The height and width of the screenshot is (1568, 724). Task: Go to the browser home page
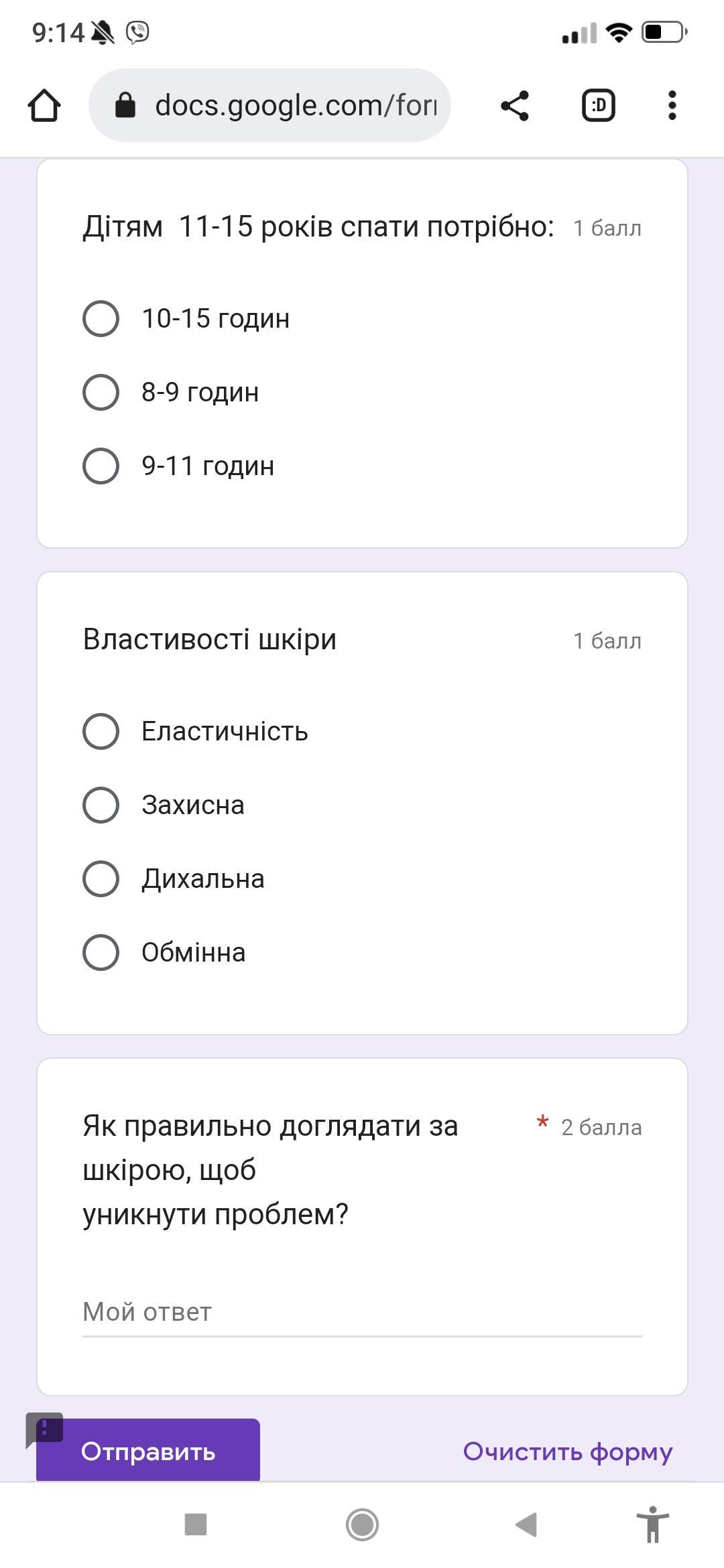click(44, 105)
